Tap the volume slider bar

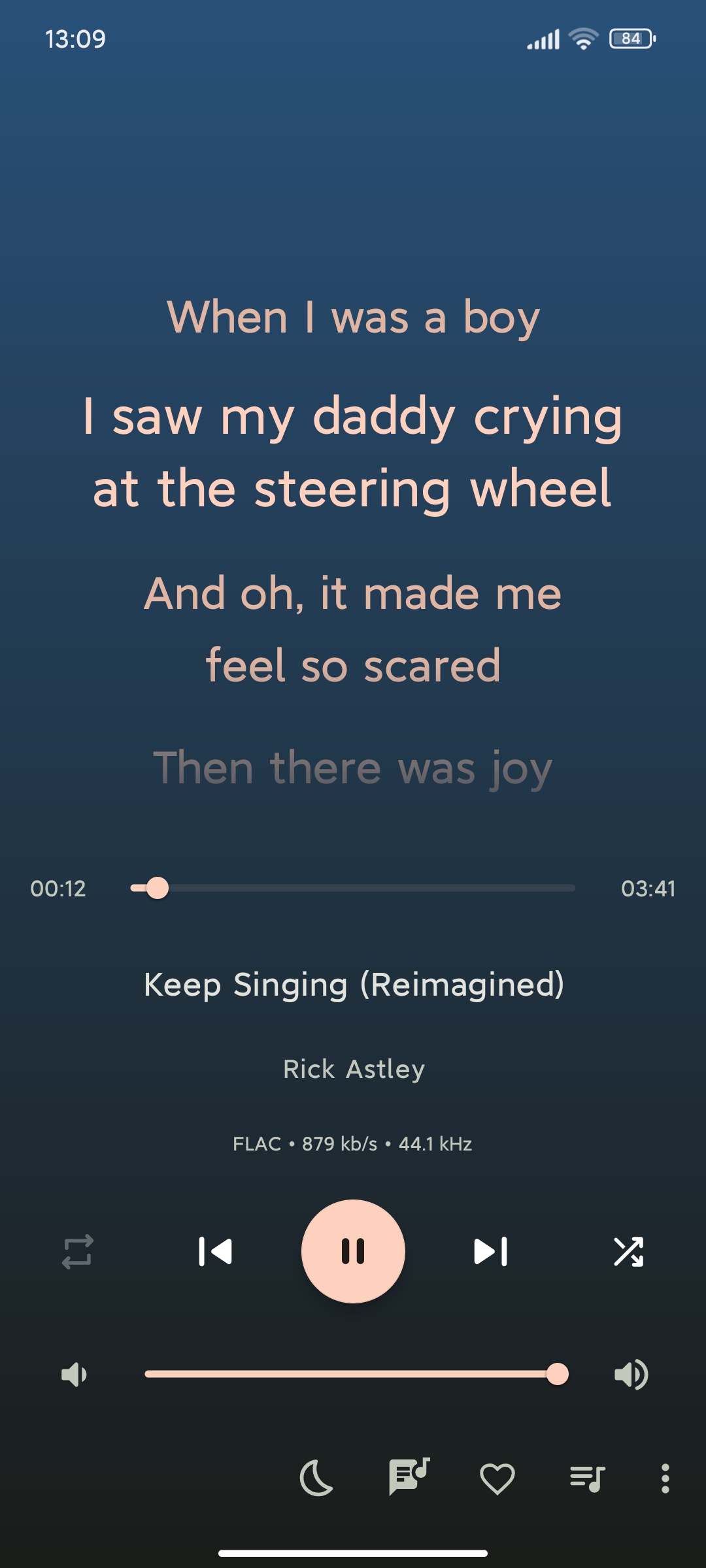(x=356, y=1374)
